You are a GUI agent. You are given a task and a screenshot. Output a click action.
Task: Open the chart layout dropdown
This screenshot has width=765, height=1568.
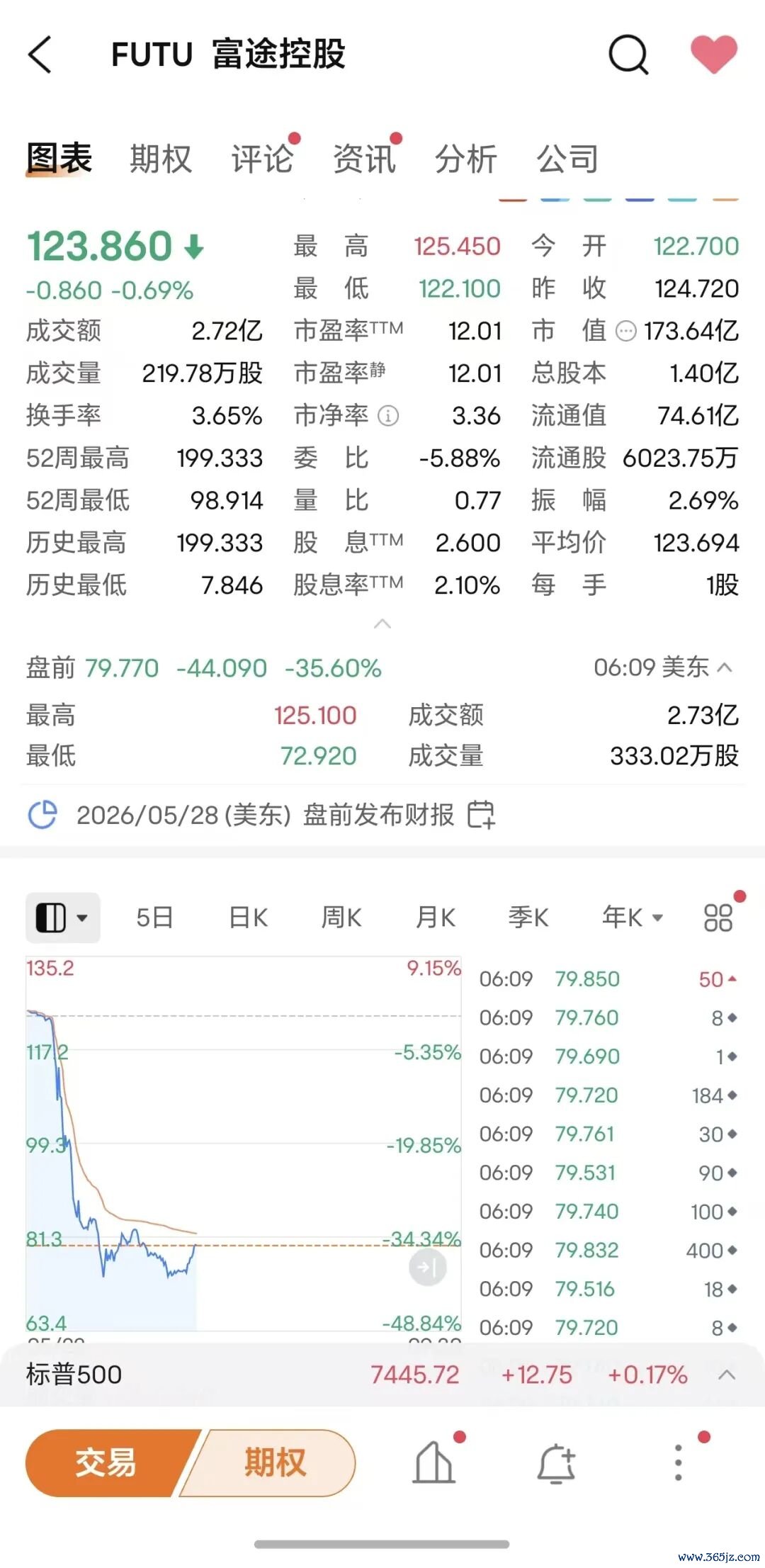click(x=62, y=918)
